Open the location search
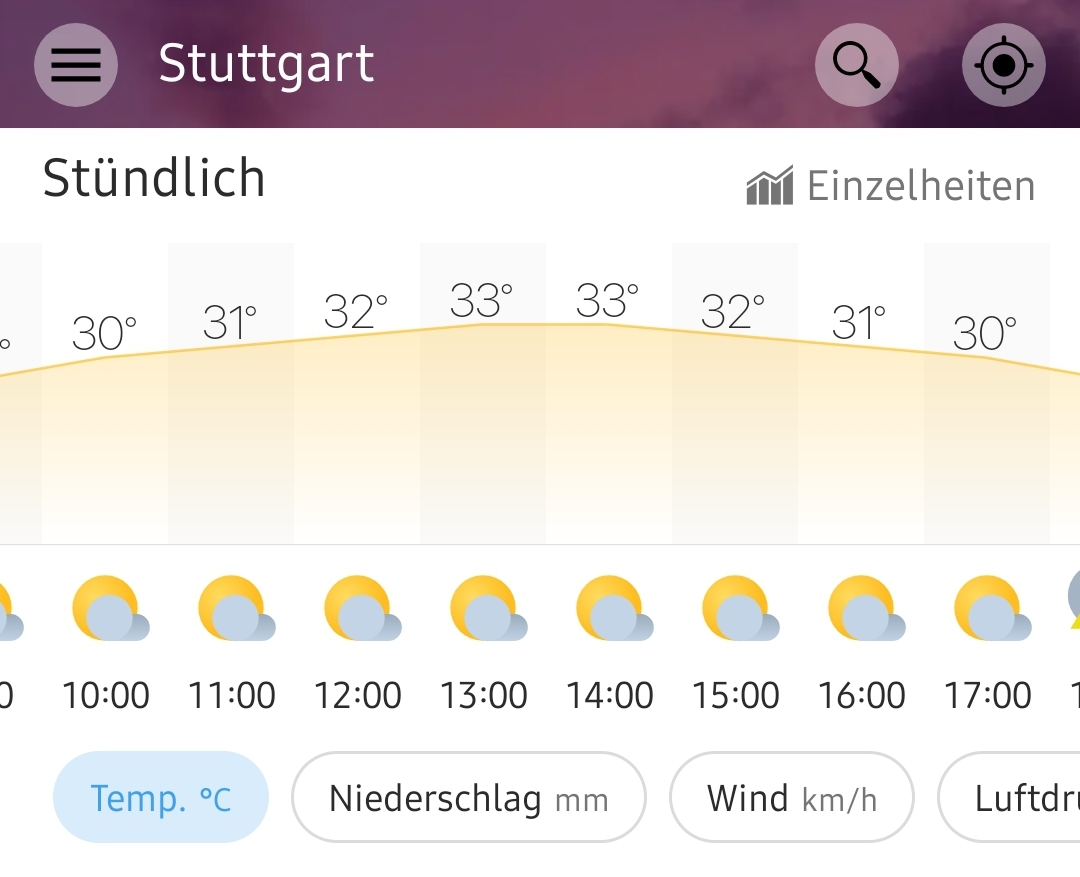The height and width of the screenshot is (877, 1080). pyautogui.click(x=857, y=65)
